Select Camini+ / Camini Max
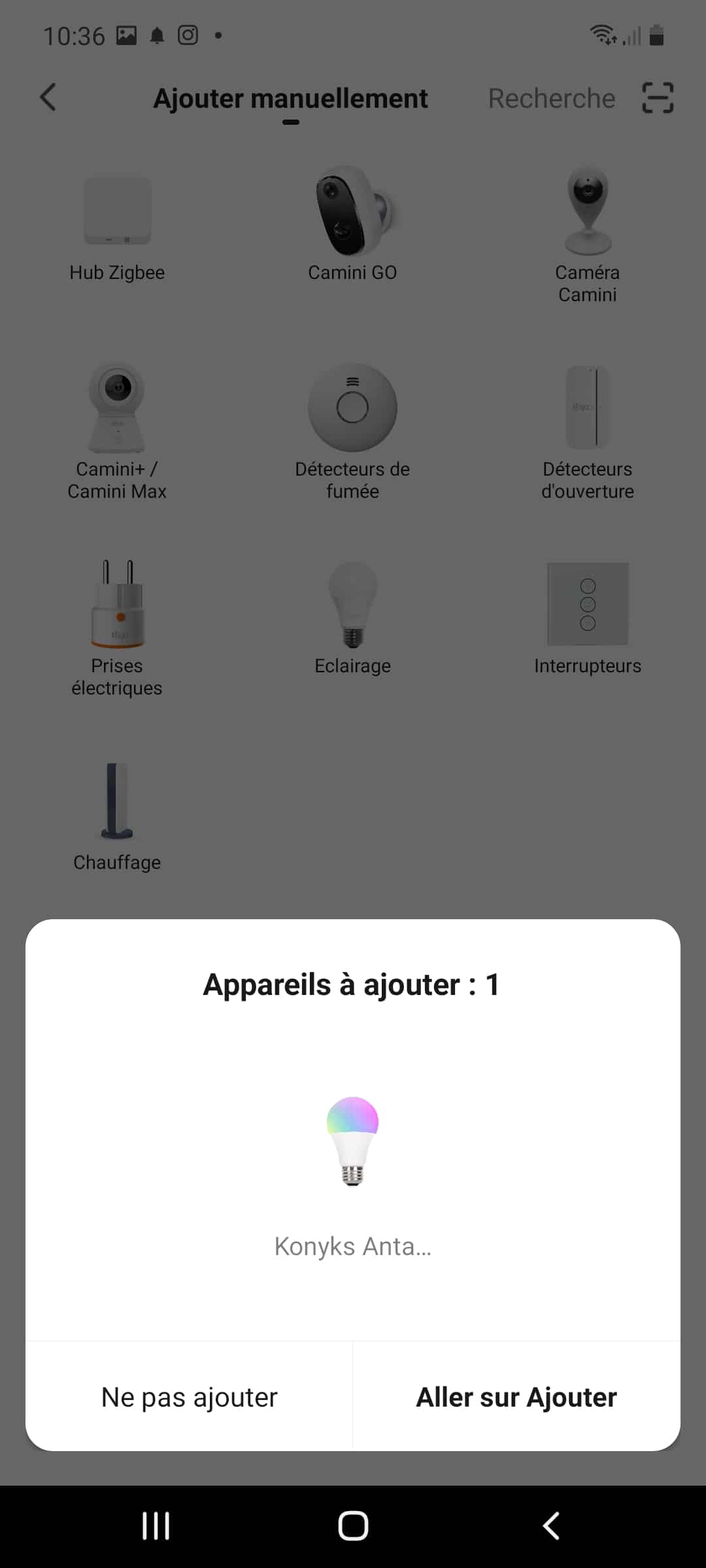The image size is (706, 1568). pyautogui.click(x=117, y=432)
